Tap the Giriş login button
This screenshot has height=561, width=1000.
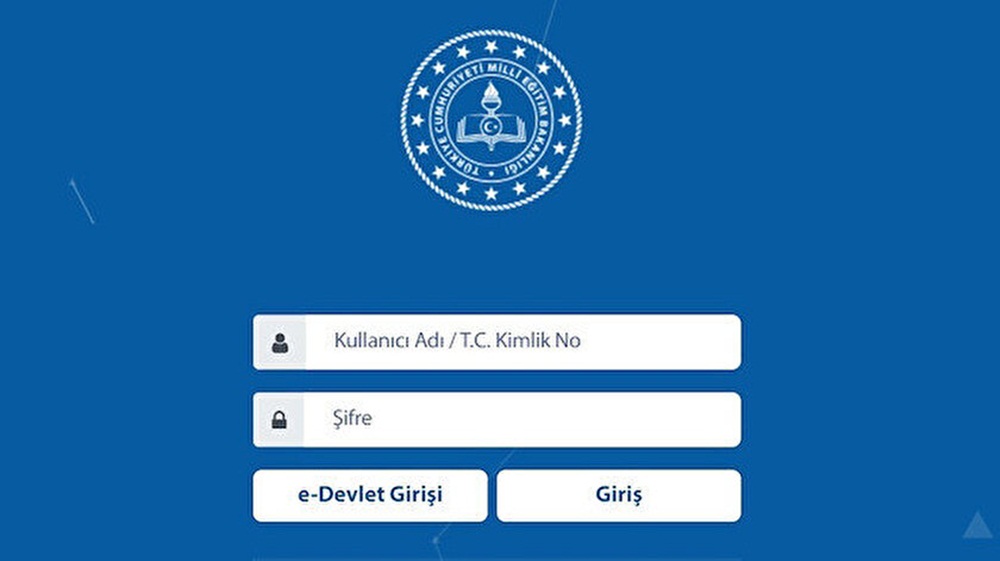pyautogui.click(x=618, y=495)
